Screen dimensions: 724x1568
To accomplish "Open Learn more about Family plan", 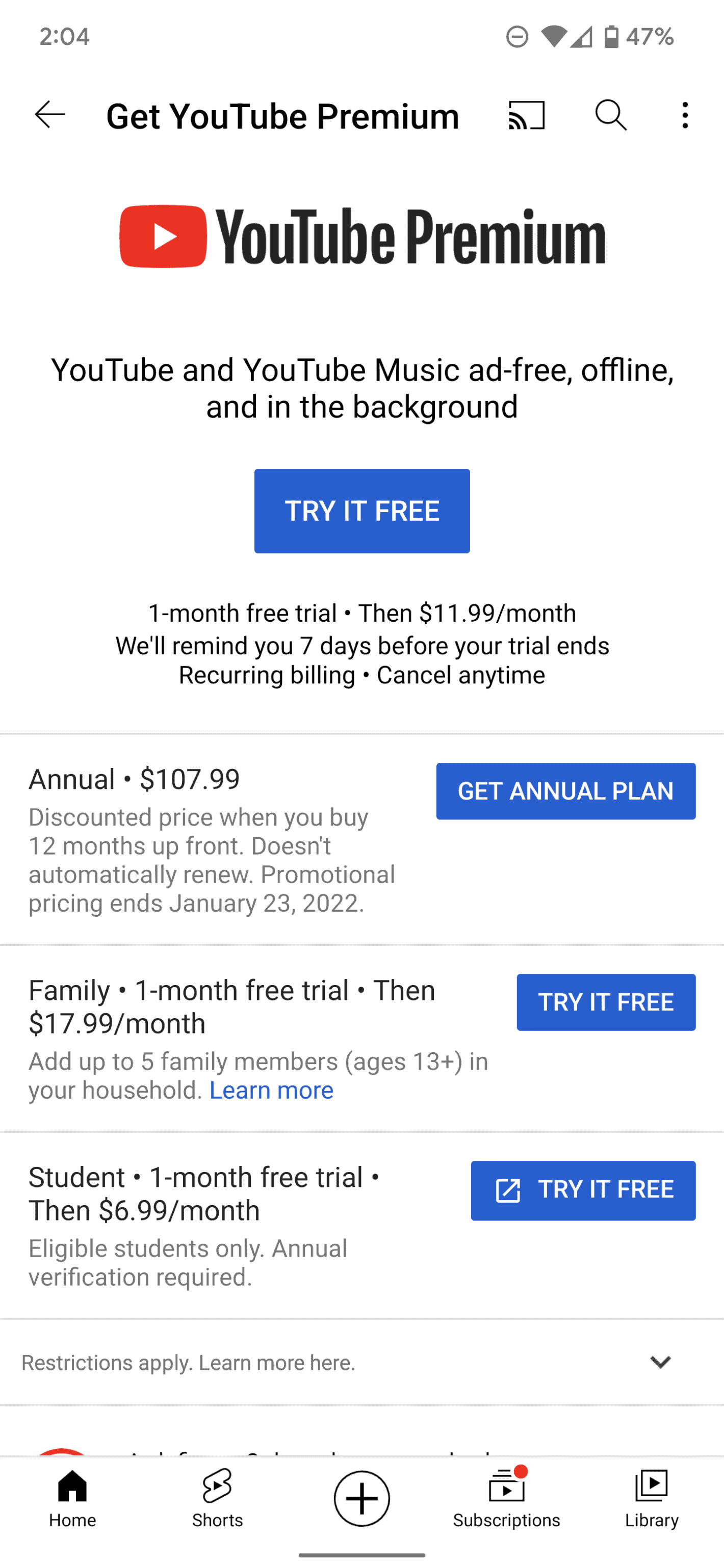I will tap(272, 1090).
